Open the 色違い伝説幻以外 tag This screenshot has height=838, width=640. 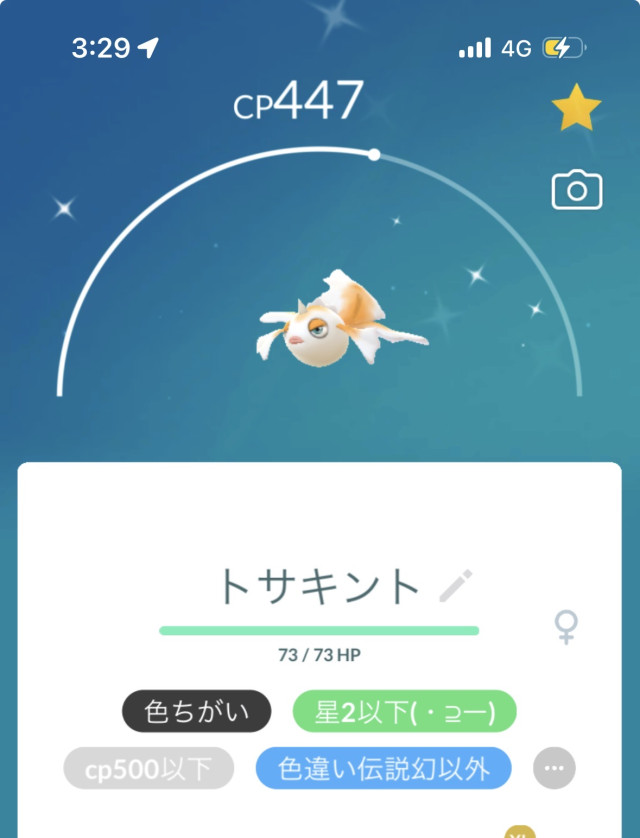(384, 769)
